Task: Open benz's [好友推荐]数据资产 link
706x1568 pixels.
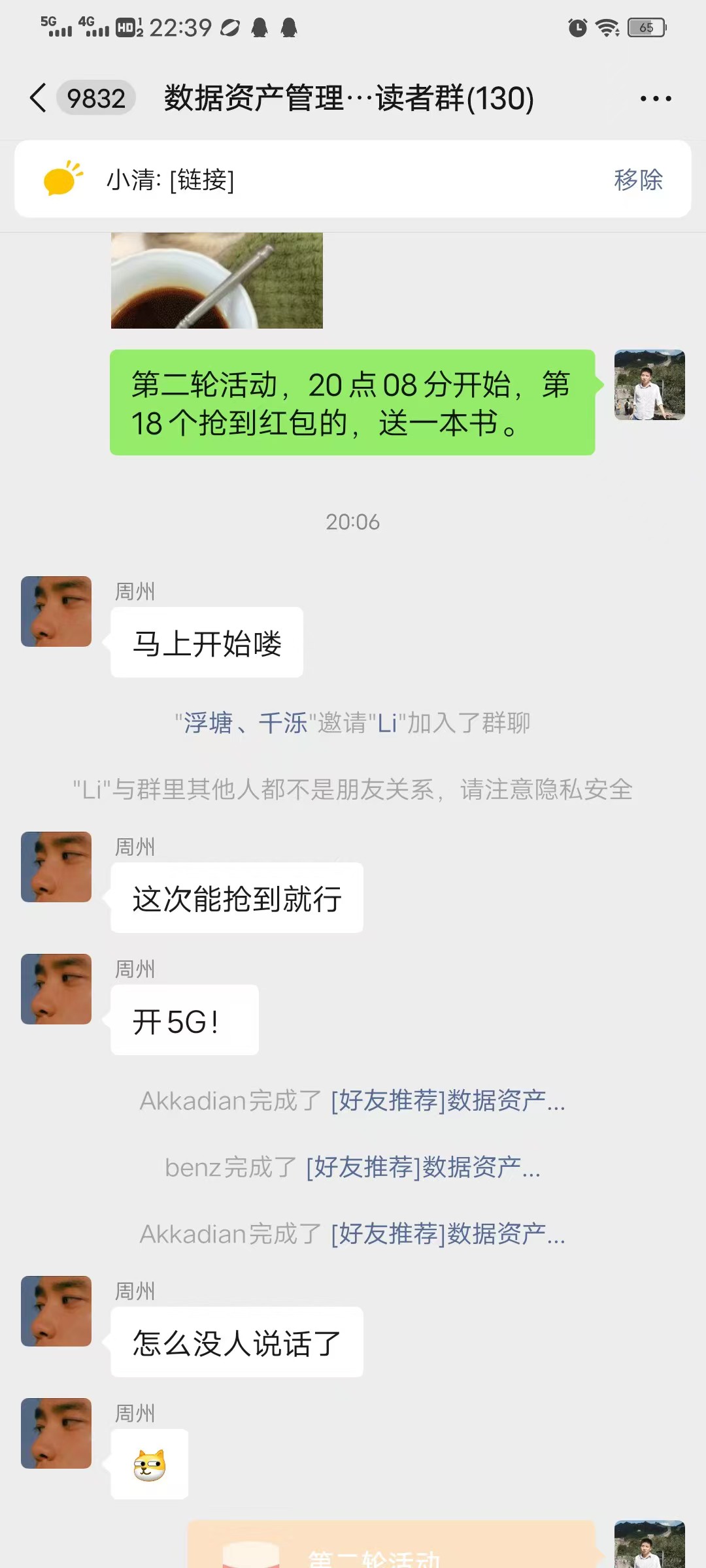Action: click(x=422, y=1168)
